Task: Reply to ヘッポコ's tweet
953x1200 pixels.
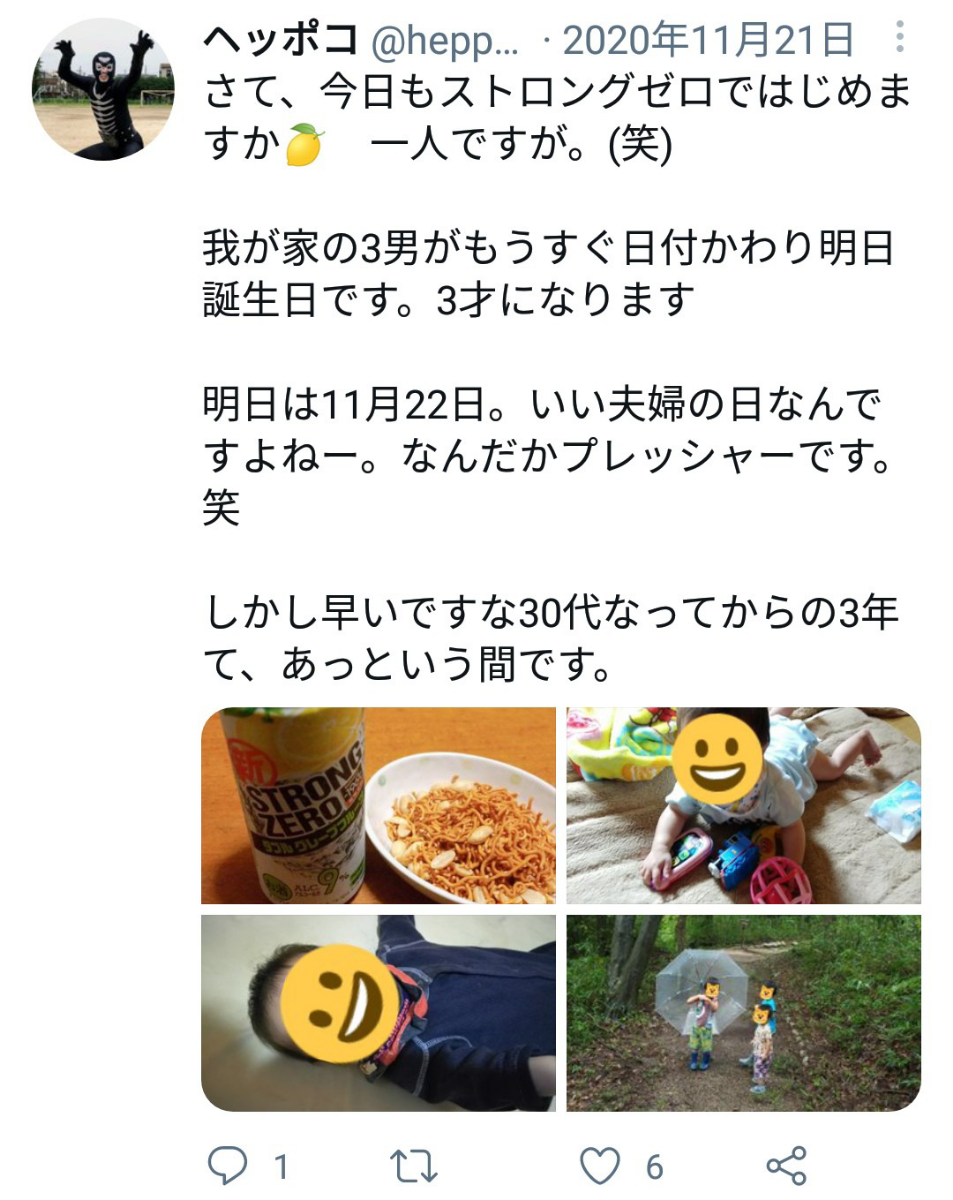Action: (x=228, y=1165)
